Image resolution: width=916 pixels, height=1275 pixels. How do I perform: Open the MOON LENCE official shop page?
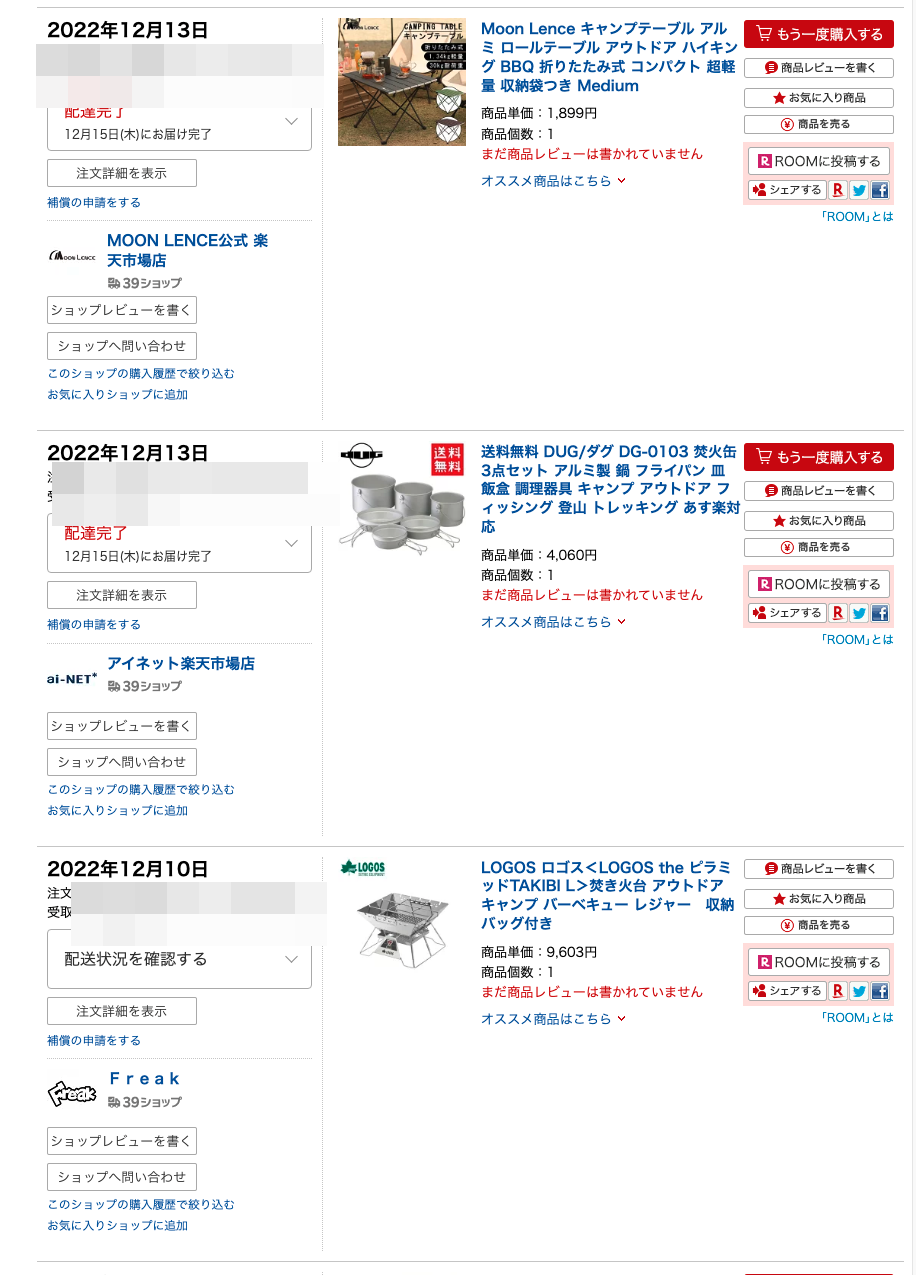pos(187,250)
